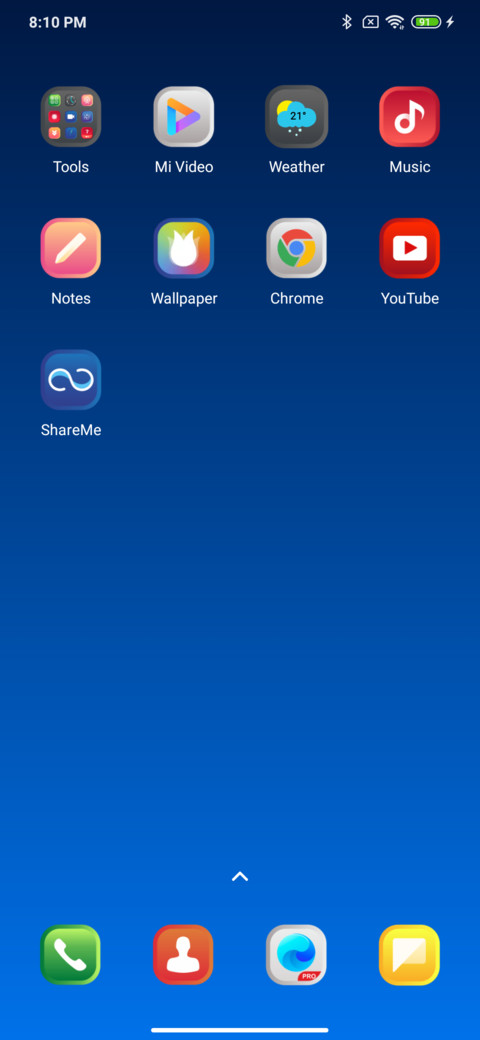This screenshot has height=1040, width=480.
Task: Tap the up arrow to open the app drawer
Action: point(240,877)
